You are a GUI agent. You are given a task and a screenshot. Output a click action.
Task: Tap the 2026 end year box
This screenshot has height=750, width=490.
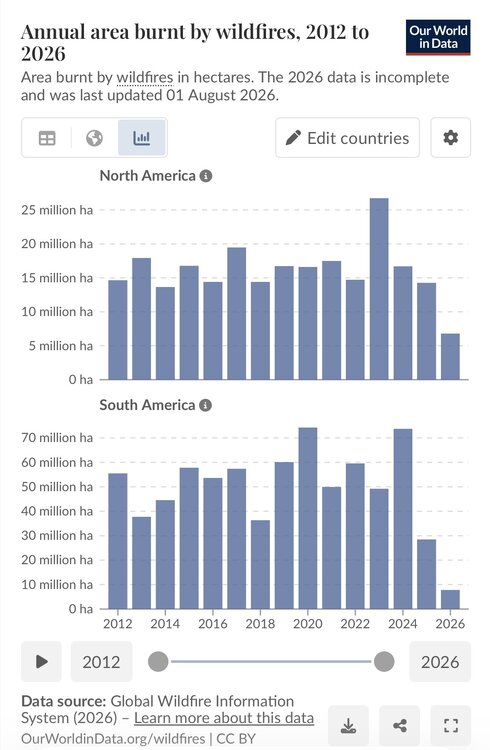440,662
